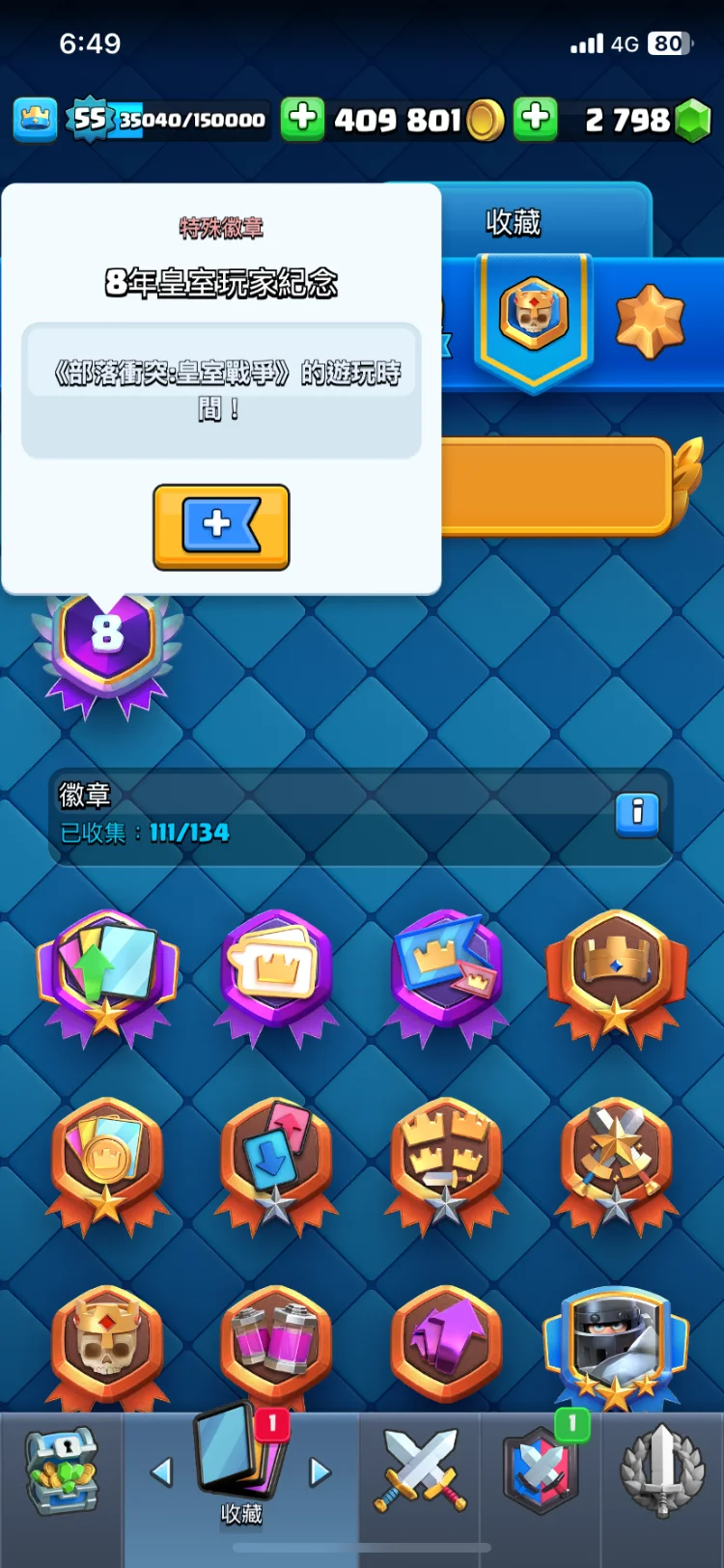Open the king crown profile icon
Viewport: 724px width, 1568px height.
[35, 120]
